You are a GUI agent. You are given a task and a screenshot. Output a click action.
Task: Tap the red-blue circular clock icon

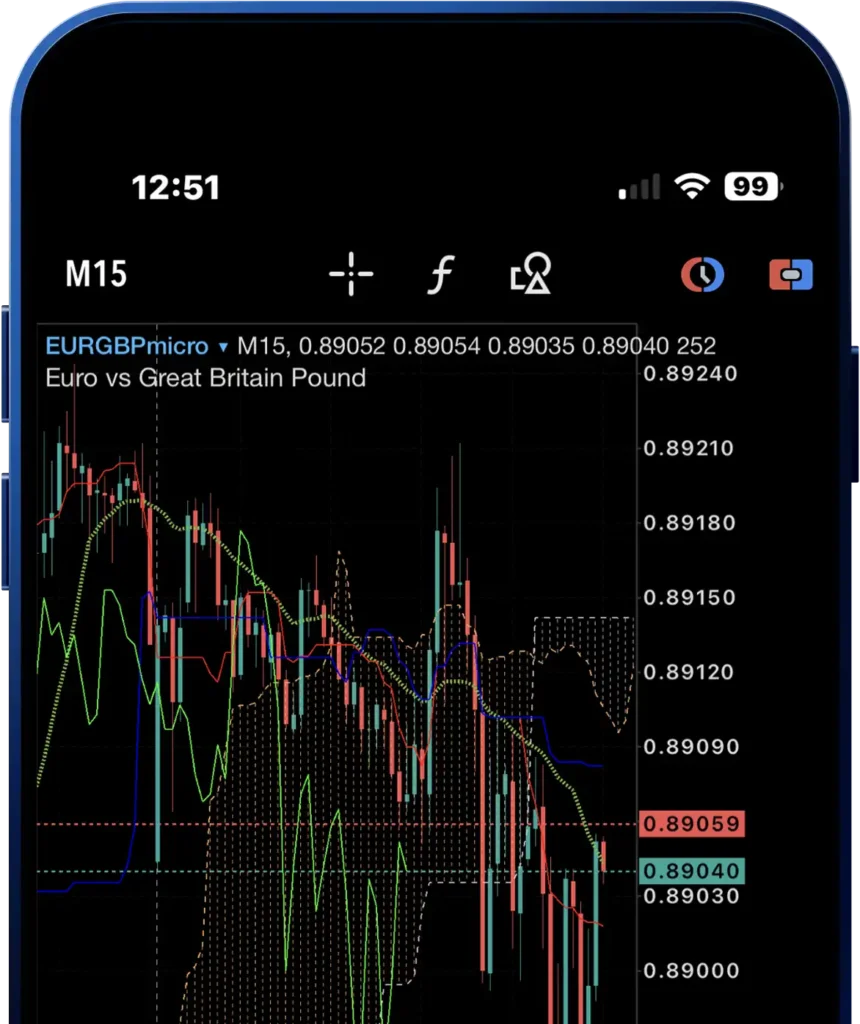pyautogui.click(x=702, y=274)
